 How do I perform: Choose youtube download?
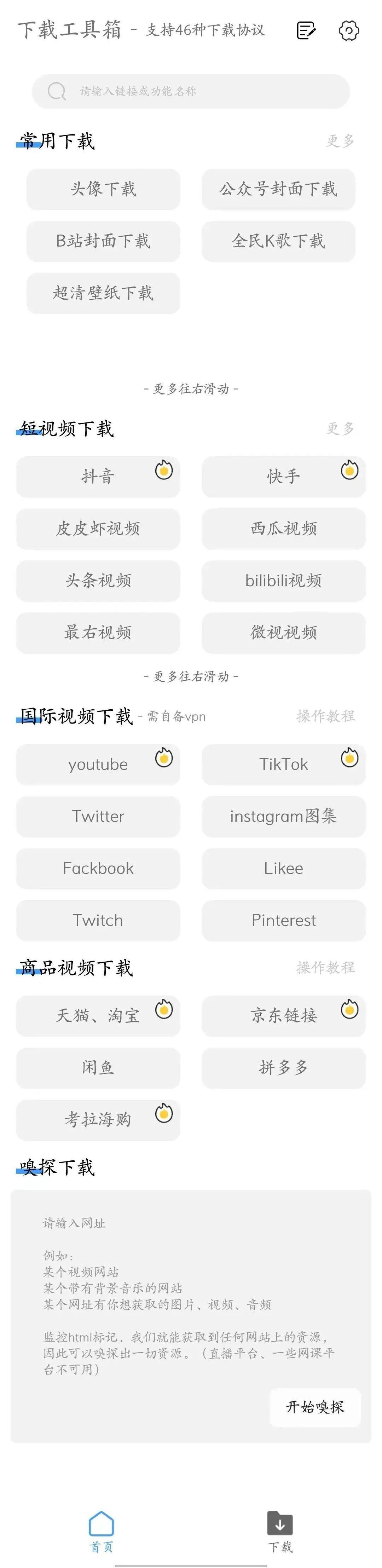(x=97, y=765)
